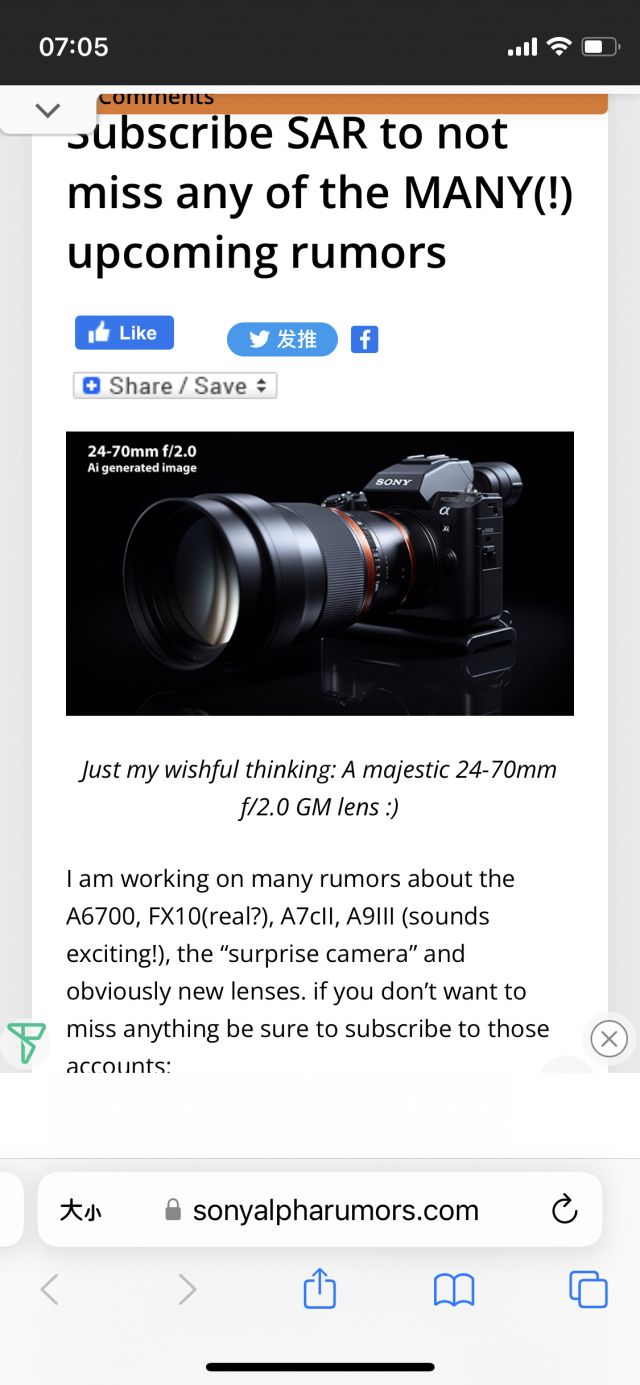This screenshot has width=640, height=1385.
Task: Tap the sonyalpharumors.com address bar
Action: click(335, 1211)
